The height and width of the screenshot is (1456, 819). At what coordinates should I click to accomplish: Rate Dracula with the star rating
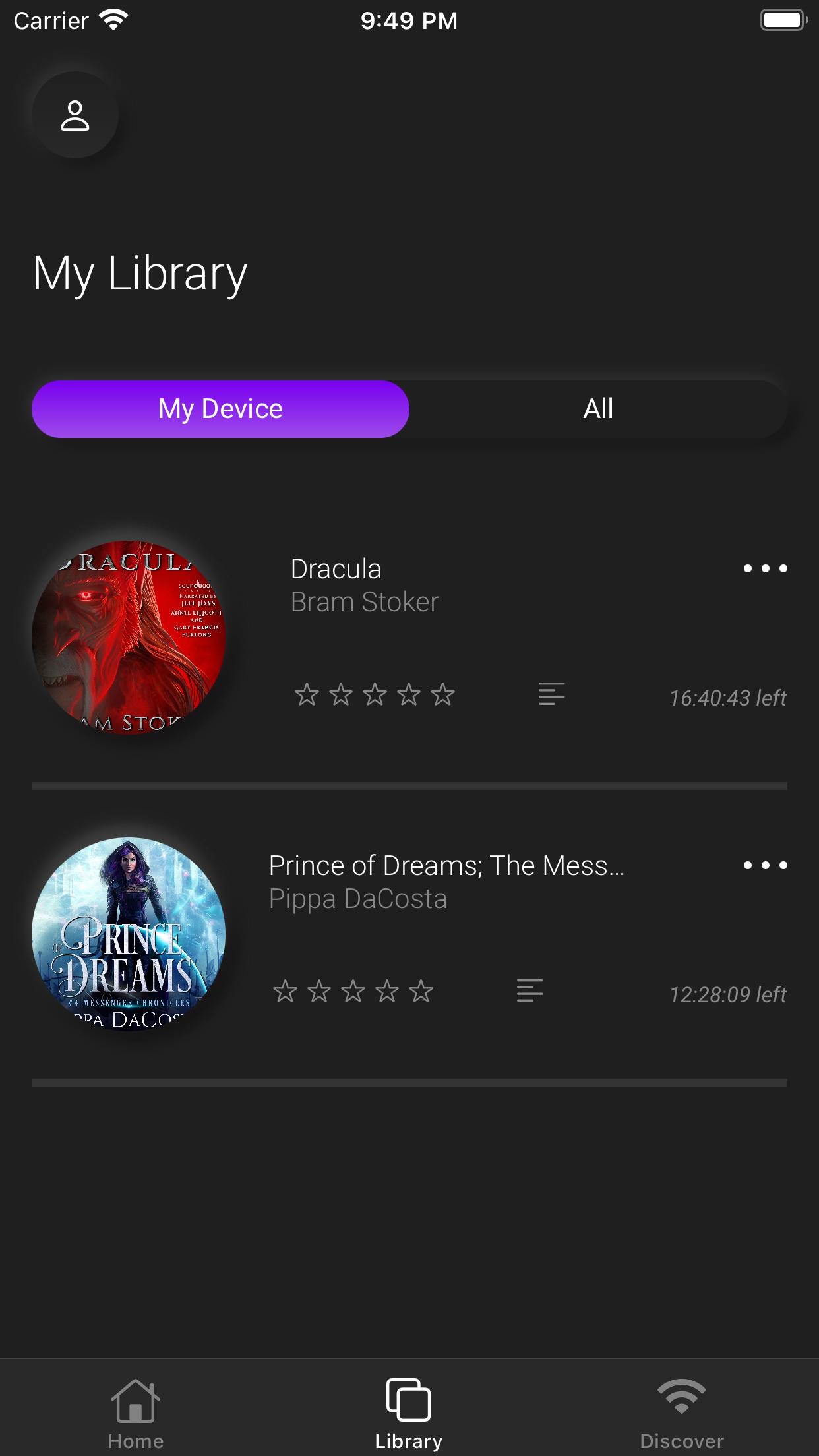pos(375,694)
